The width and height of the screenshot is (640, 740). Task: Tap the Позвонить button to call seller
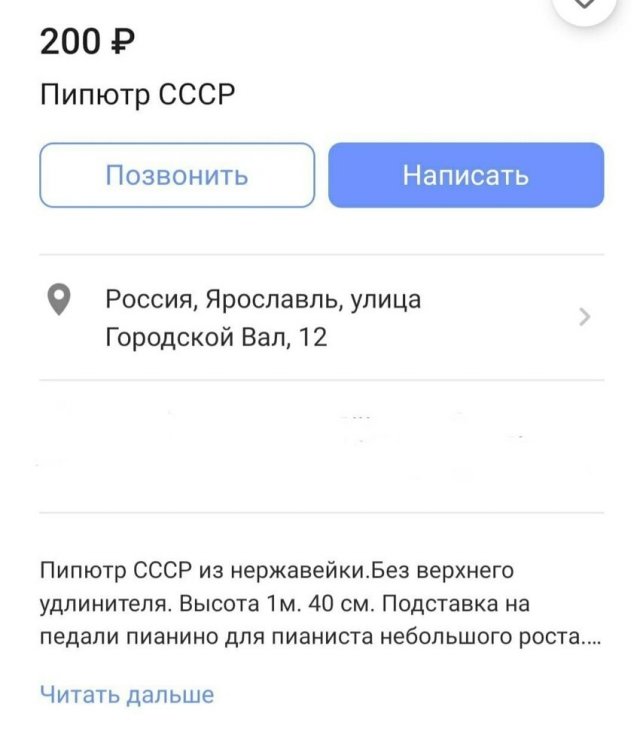(177, 176)
